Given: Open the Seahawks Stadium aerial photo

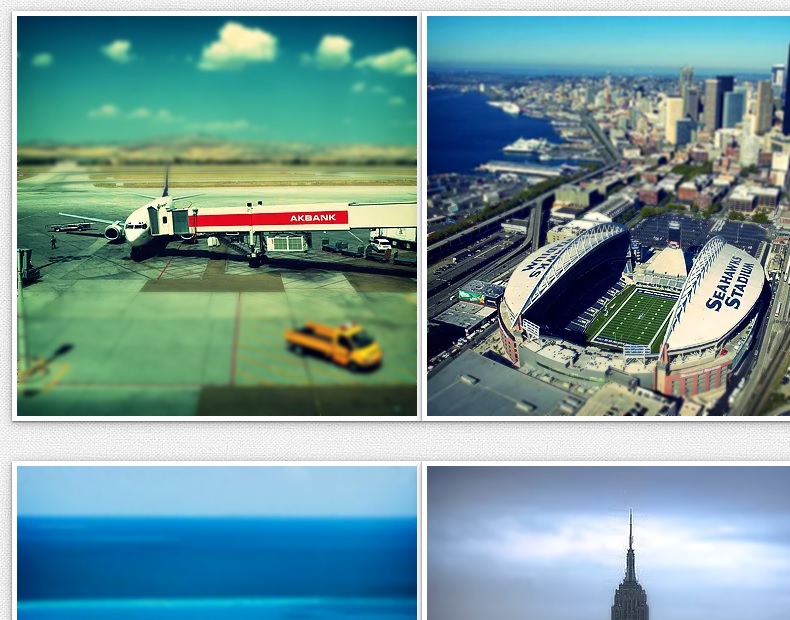Looking at the screenshot, I should [607, 216].
